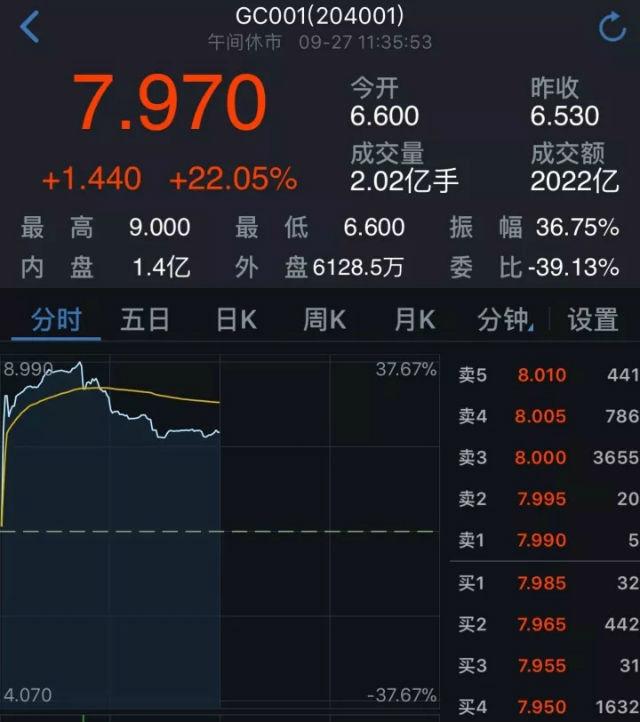Viewport: 640px width, 722px height.
Task: Go back using the top-left arrow
Action: pyautogui.click(x=30, y=27)
